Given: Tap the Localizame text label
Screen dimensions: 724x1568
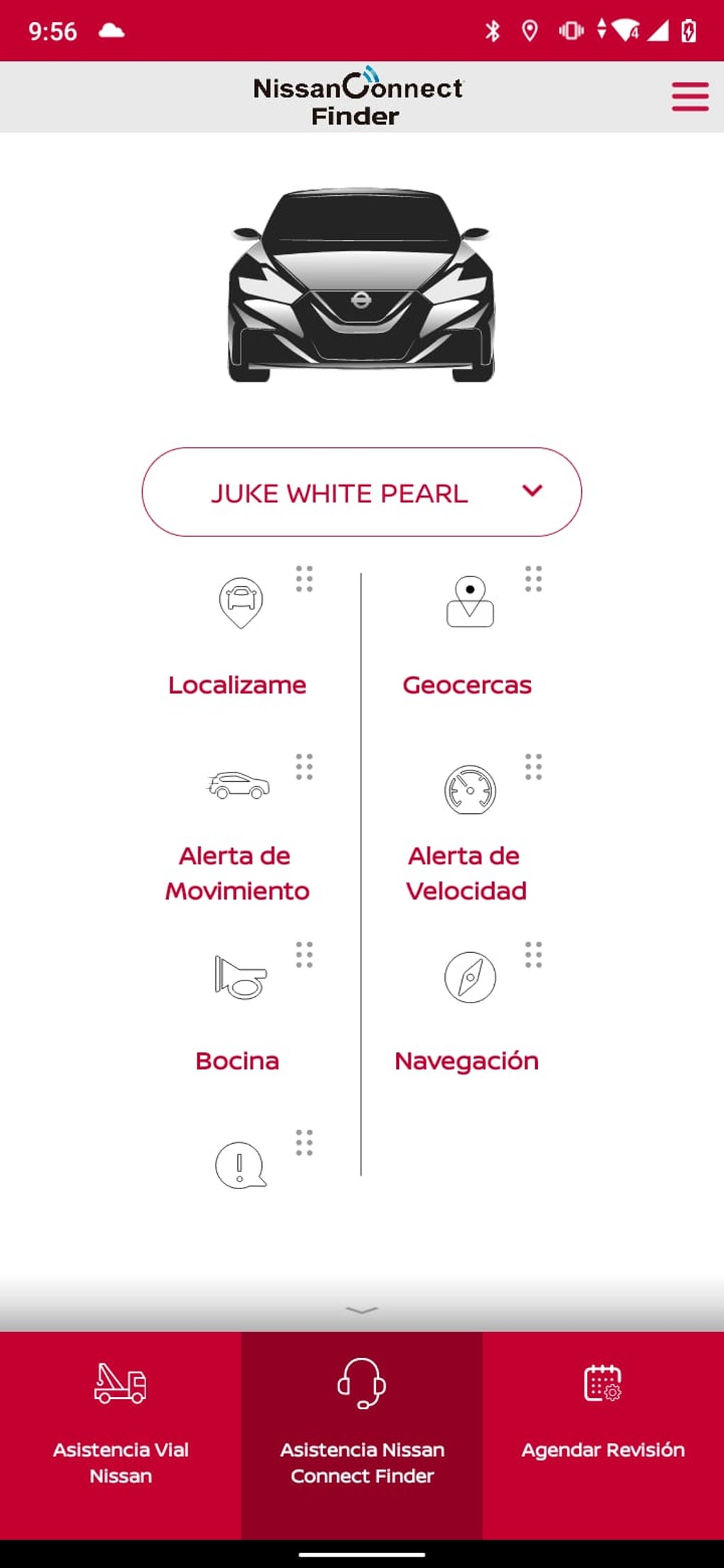Looking at the screenshot, I should click(237, 685).
